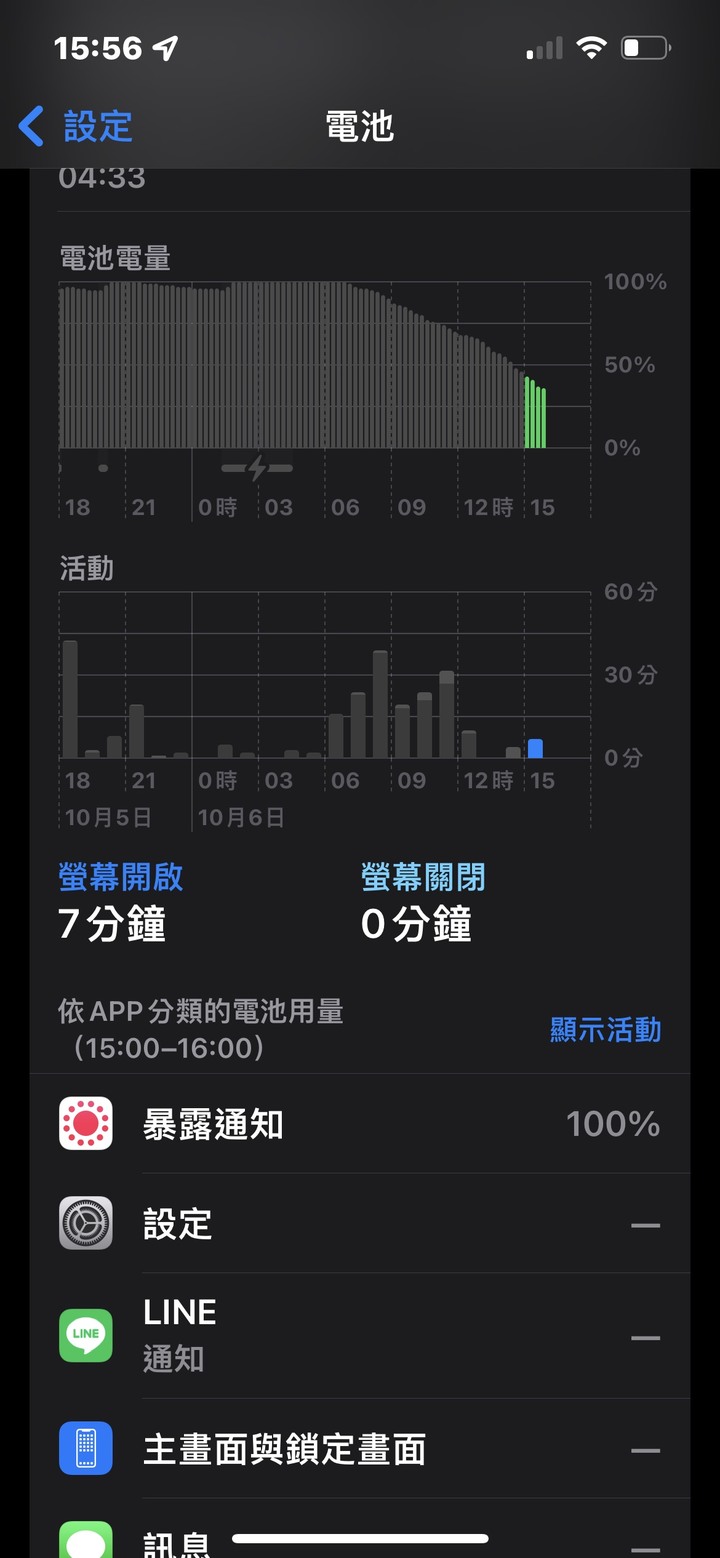Tap the LINE battery usage row
This screenshot has height=1558, width=720.
point(360,1336)
